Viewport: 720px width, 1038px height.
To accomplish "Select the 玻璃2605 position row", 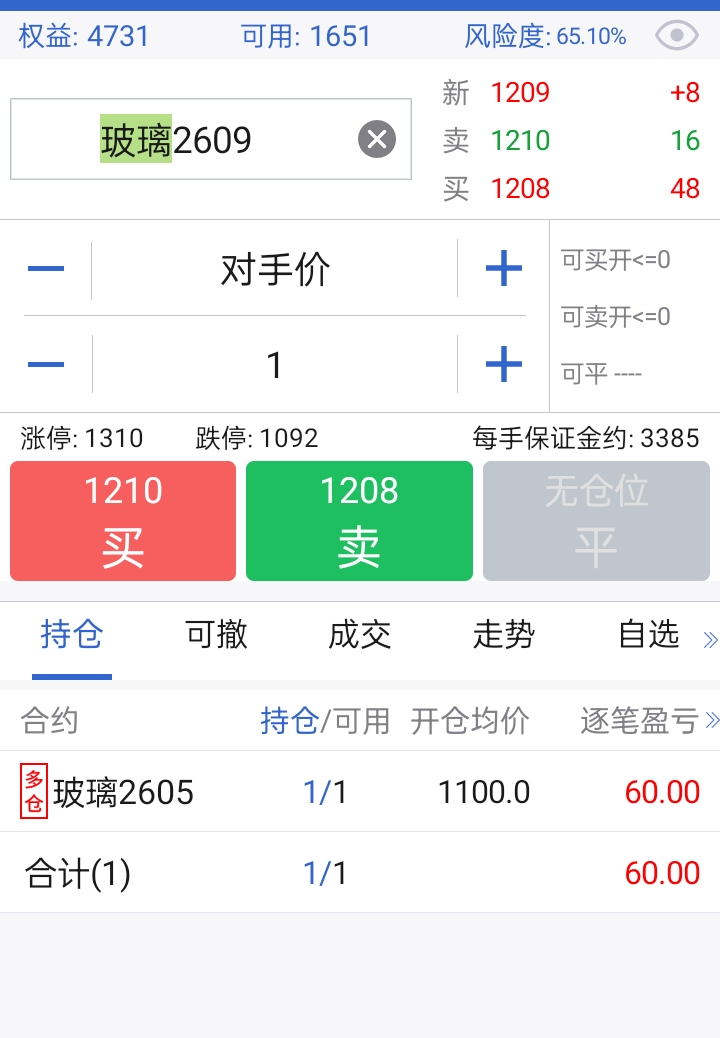I will pos(360,792).
